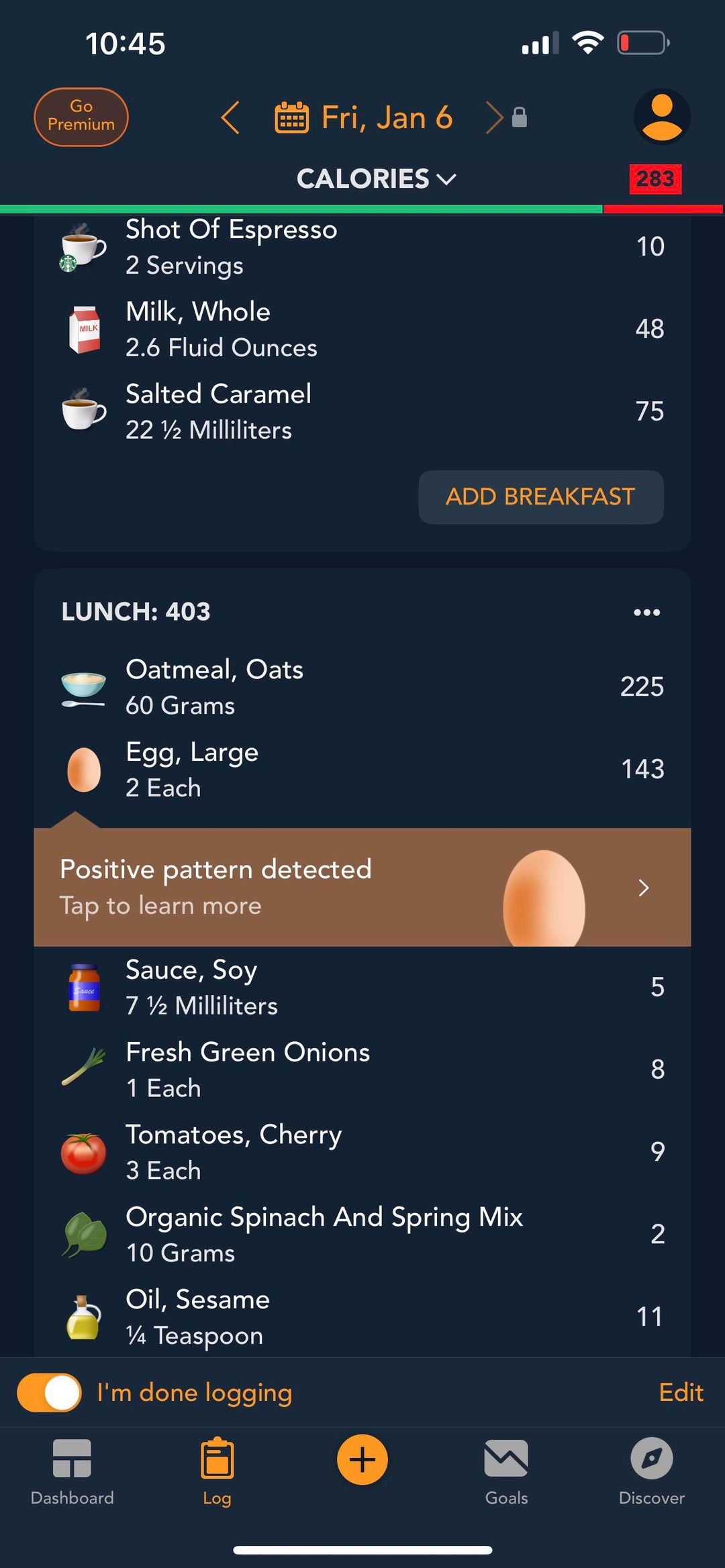Turn off I'm done logging

click(x=49, y=1392)
